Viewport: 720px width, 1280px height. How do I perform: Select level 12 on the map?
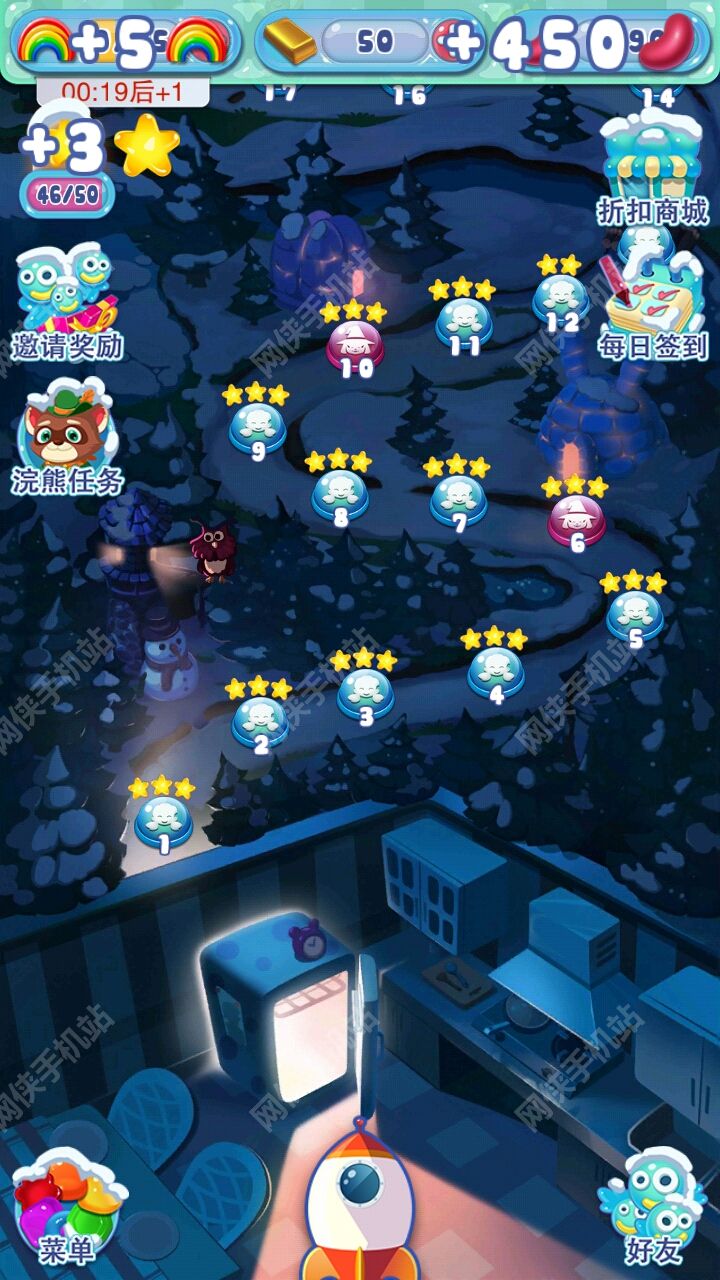560,298
